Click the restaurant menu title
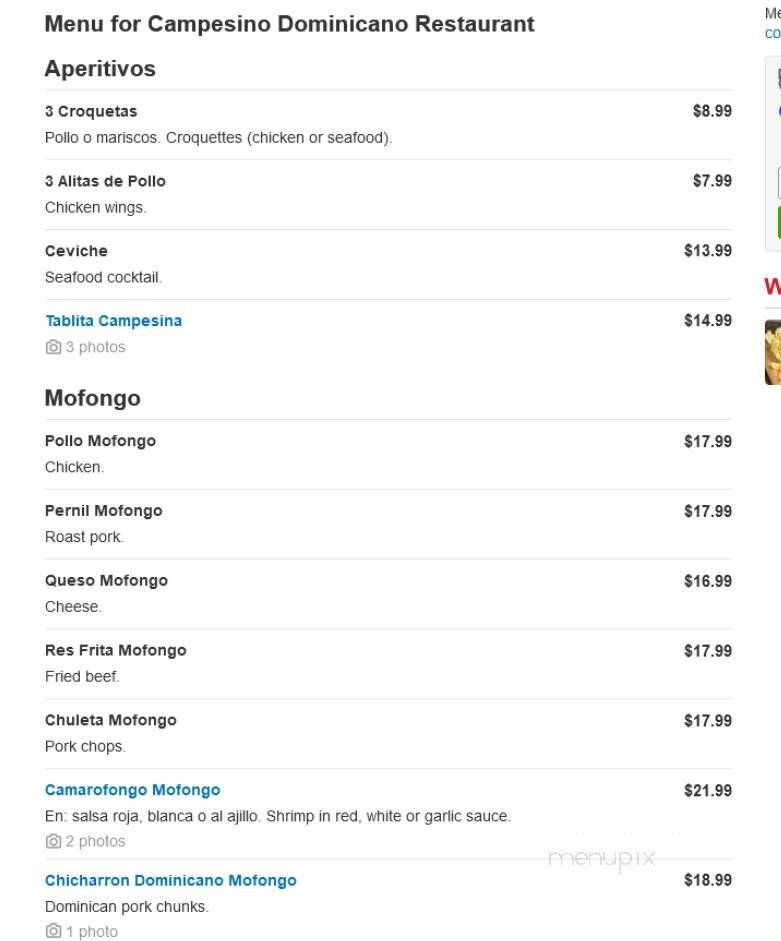 288,24
